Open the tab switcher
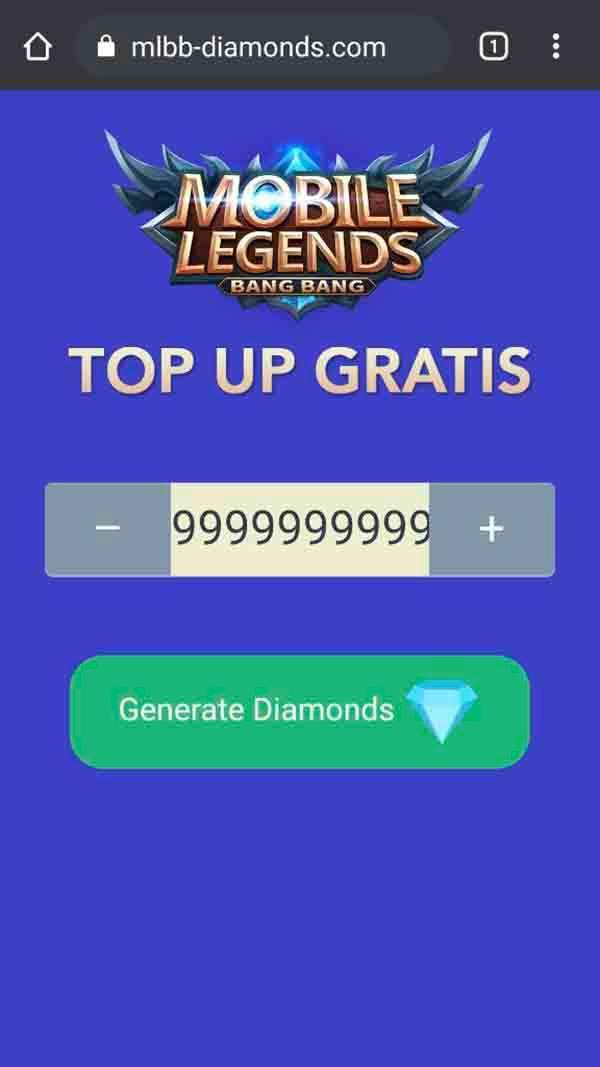Screen dimensions: 600x1067 pos(493,47)
